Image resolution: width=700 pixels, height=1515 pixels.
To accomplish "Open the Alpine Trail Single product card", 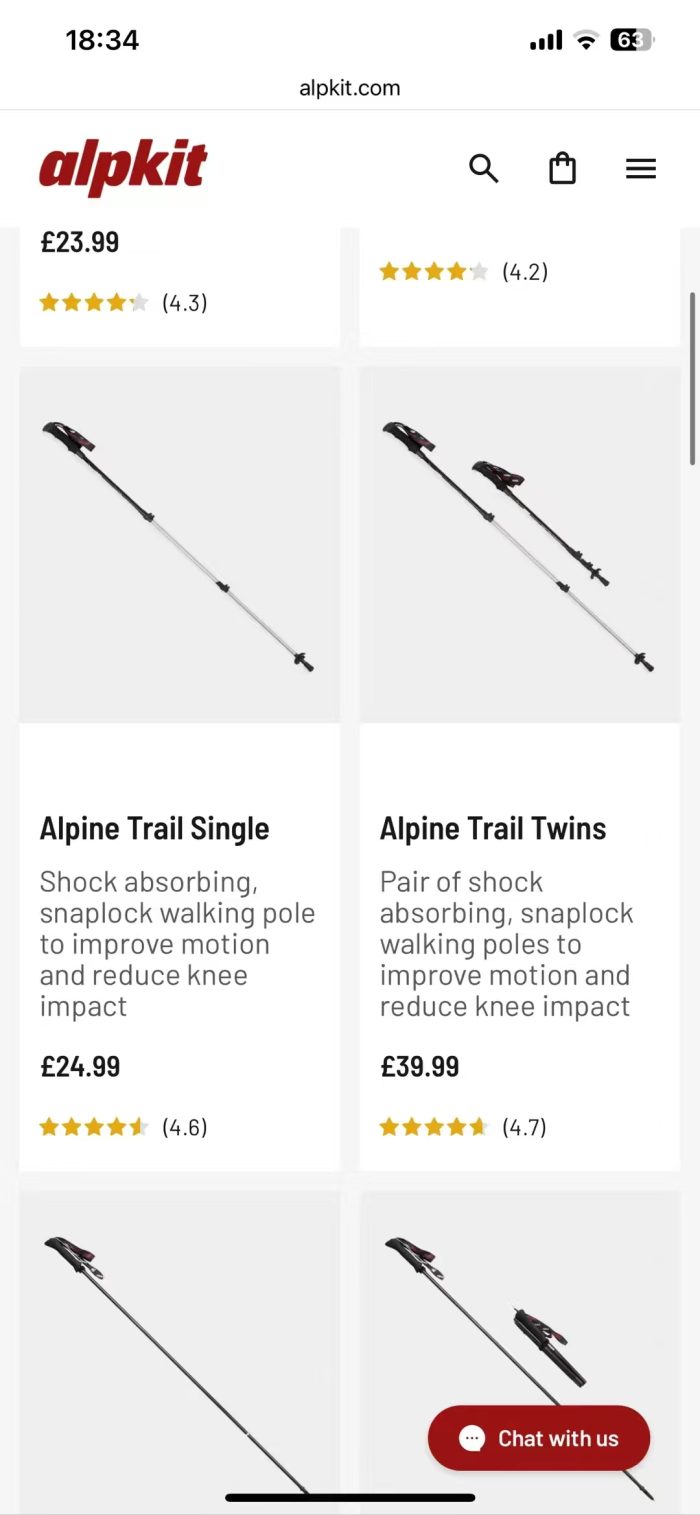I will [x=180, y=768].
